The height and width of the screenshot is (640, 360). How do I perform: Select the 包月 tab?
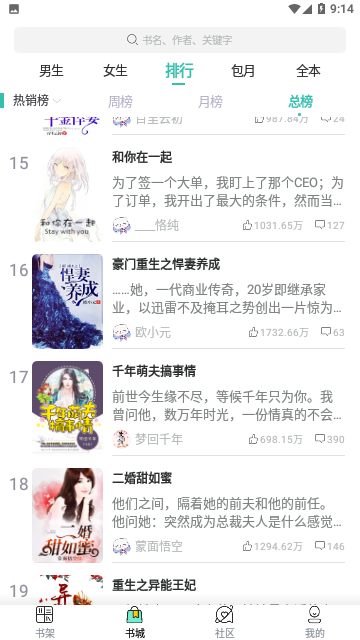pyautogui.click(x=243, y=71)
